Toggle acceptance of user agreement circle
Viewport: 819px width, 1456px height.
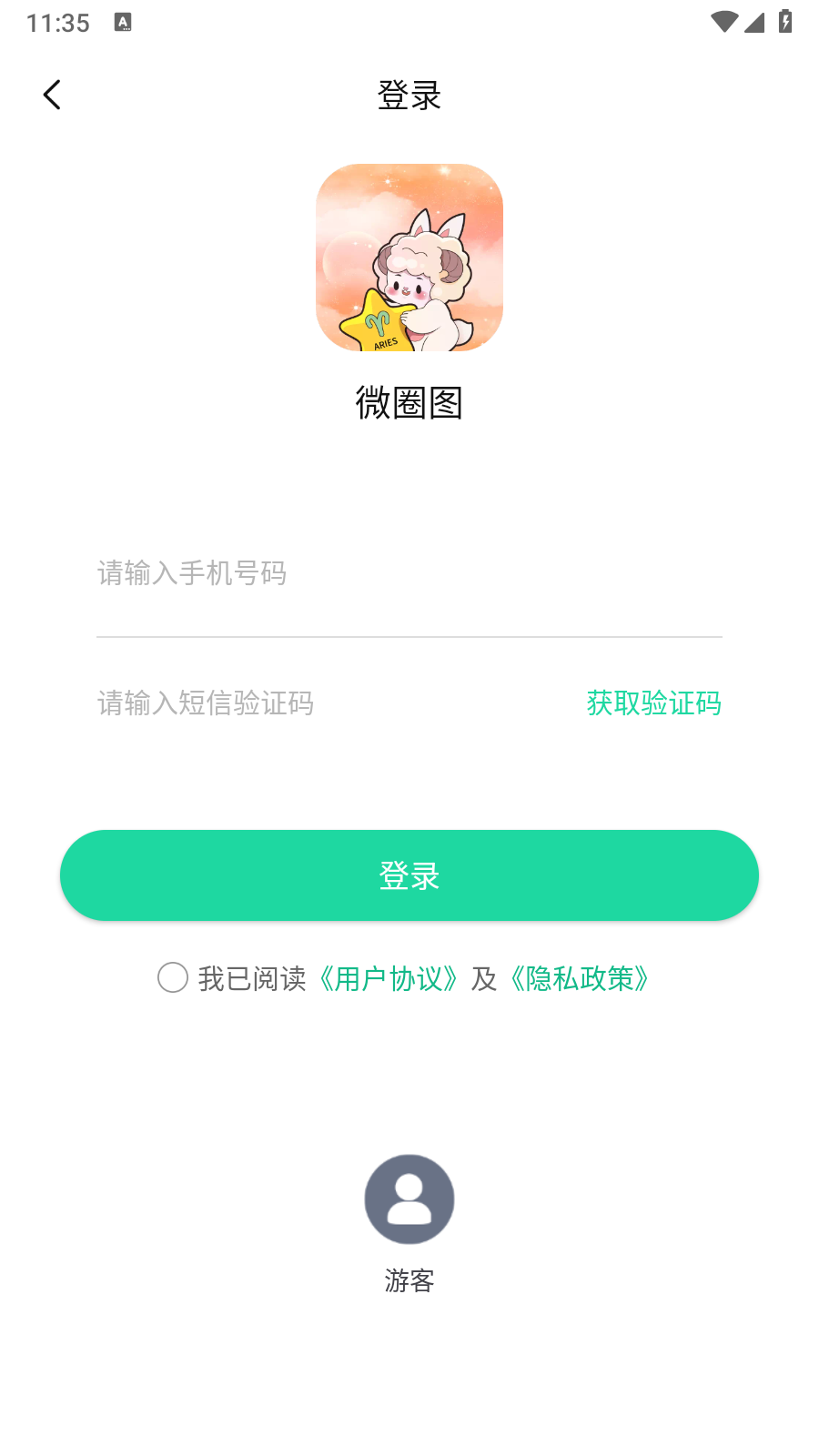tap(172, 979)
